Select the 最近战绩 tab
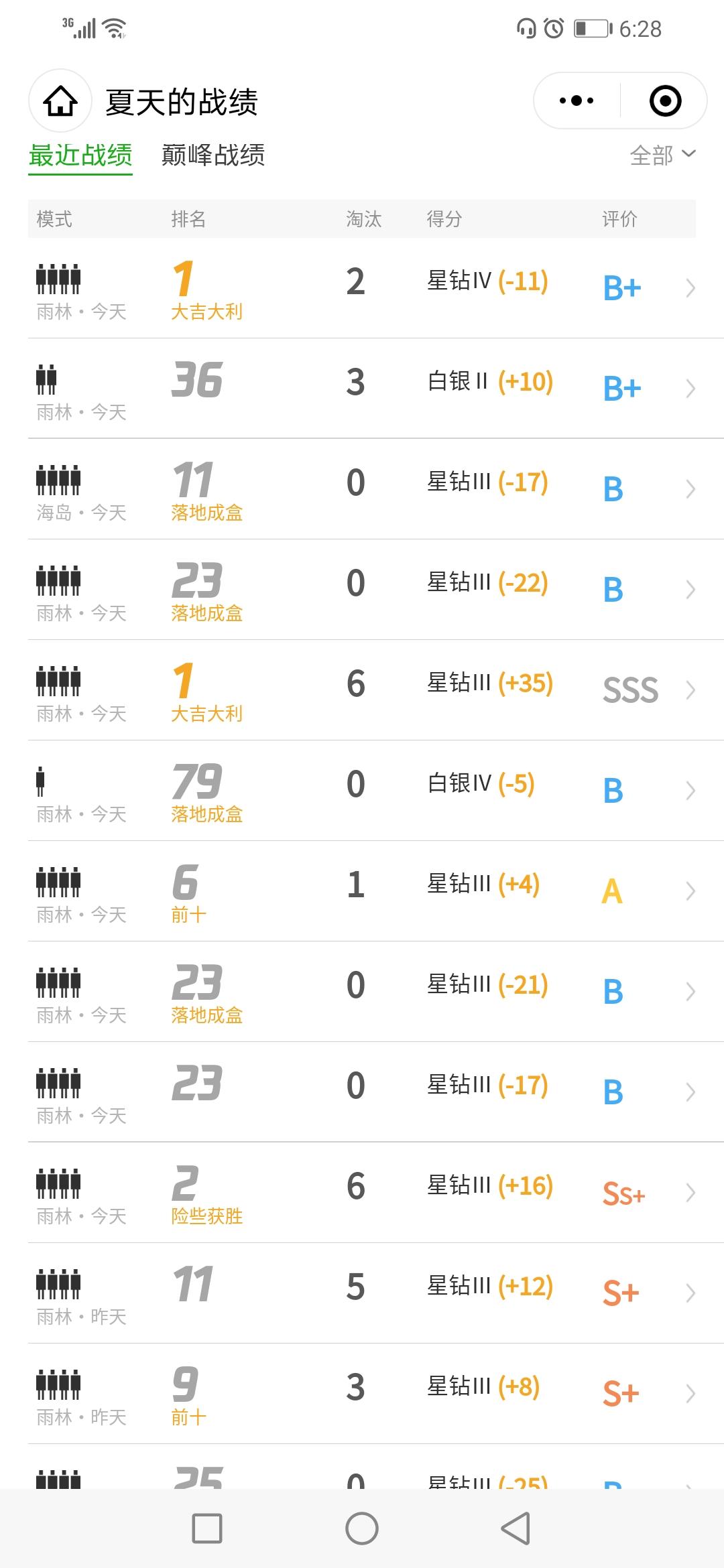 click(80, 155)
